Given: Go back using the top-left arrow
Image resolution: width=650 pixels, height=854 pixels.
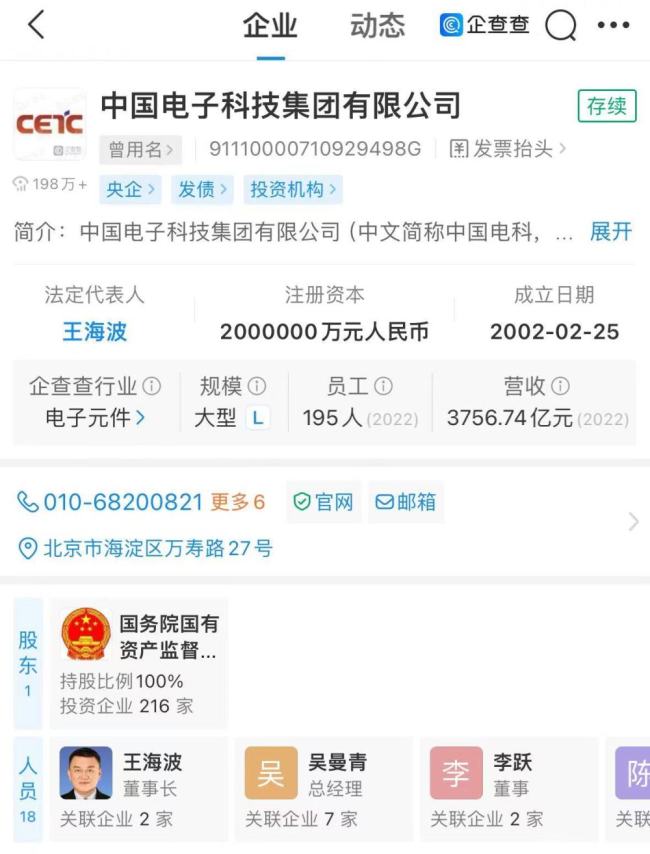Looking at the screenshot, I should click(36, 26).
